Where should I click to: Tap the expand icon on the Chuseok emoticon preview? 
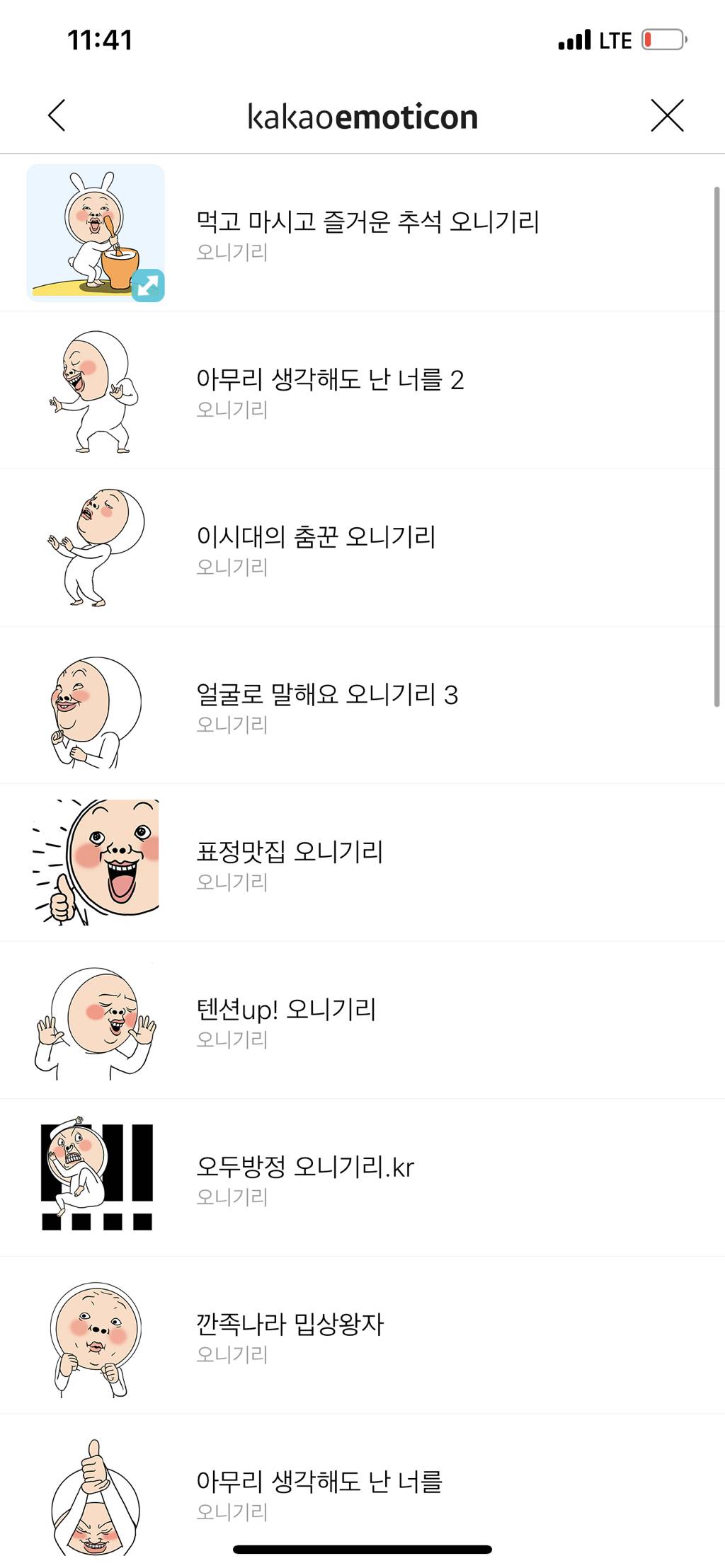pos(149,286)
